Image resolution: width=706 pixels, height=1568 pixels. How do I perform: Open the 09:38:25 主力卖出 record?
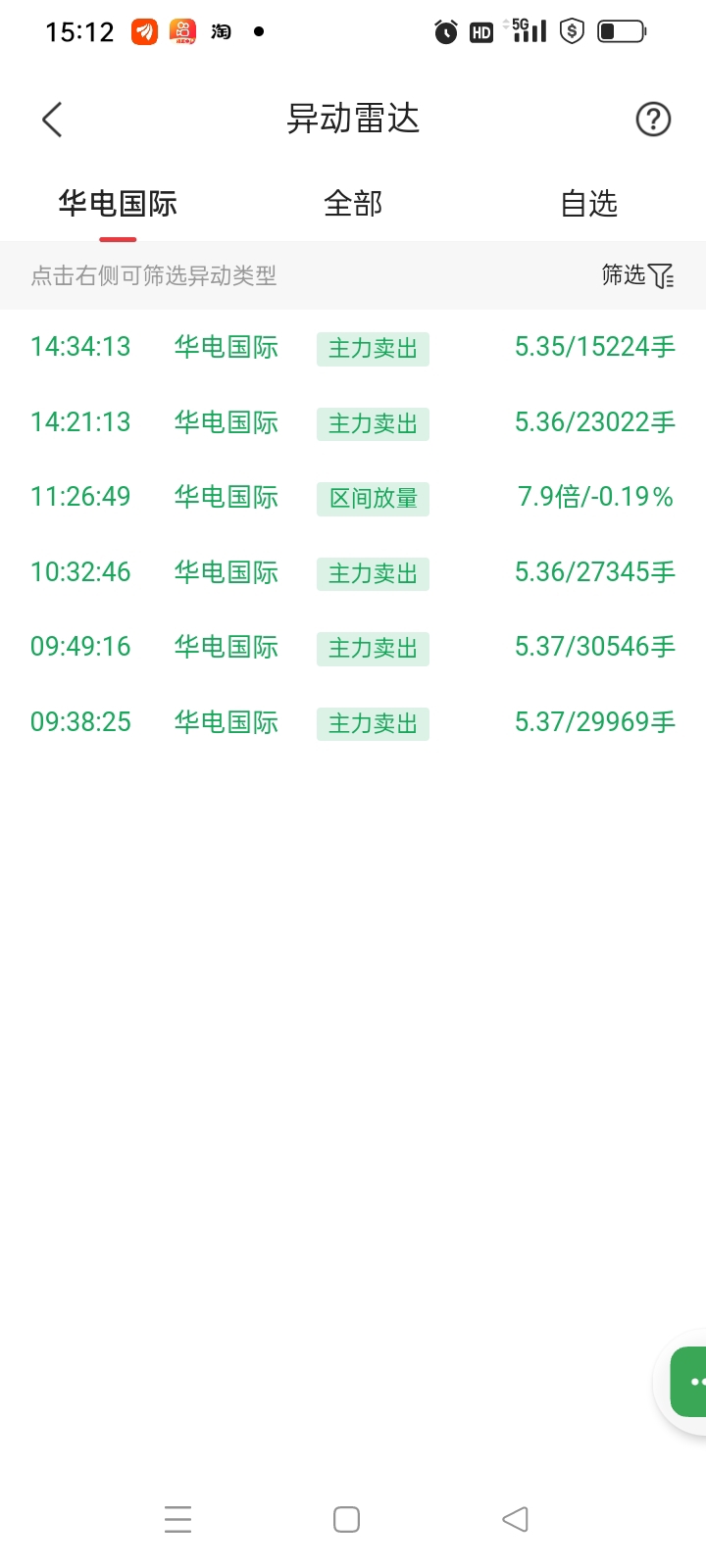(x=353, y=722)
